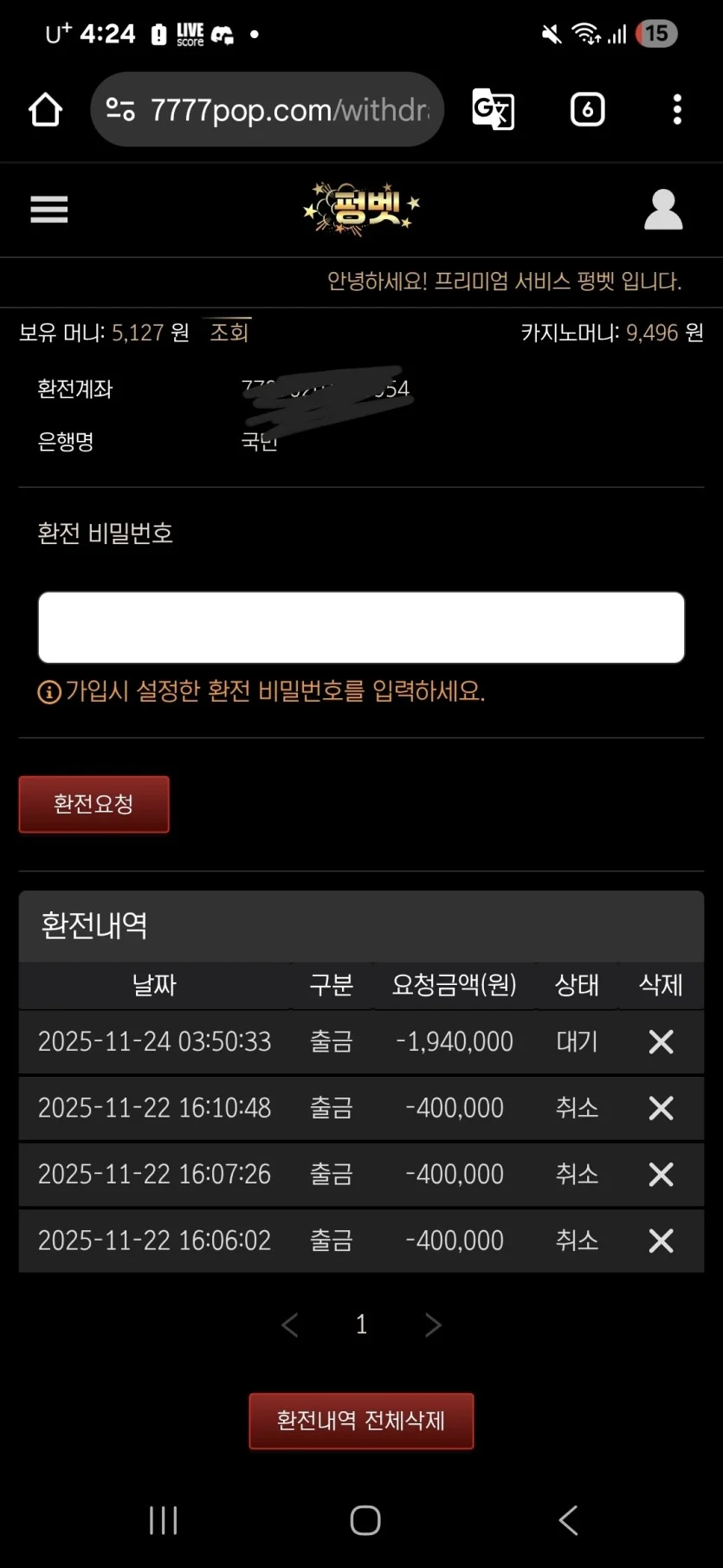This screenshot has width=723, height=1568.
Task: Open the page translate icon
Action: pos(493,110)
